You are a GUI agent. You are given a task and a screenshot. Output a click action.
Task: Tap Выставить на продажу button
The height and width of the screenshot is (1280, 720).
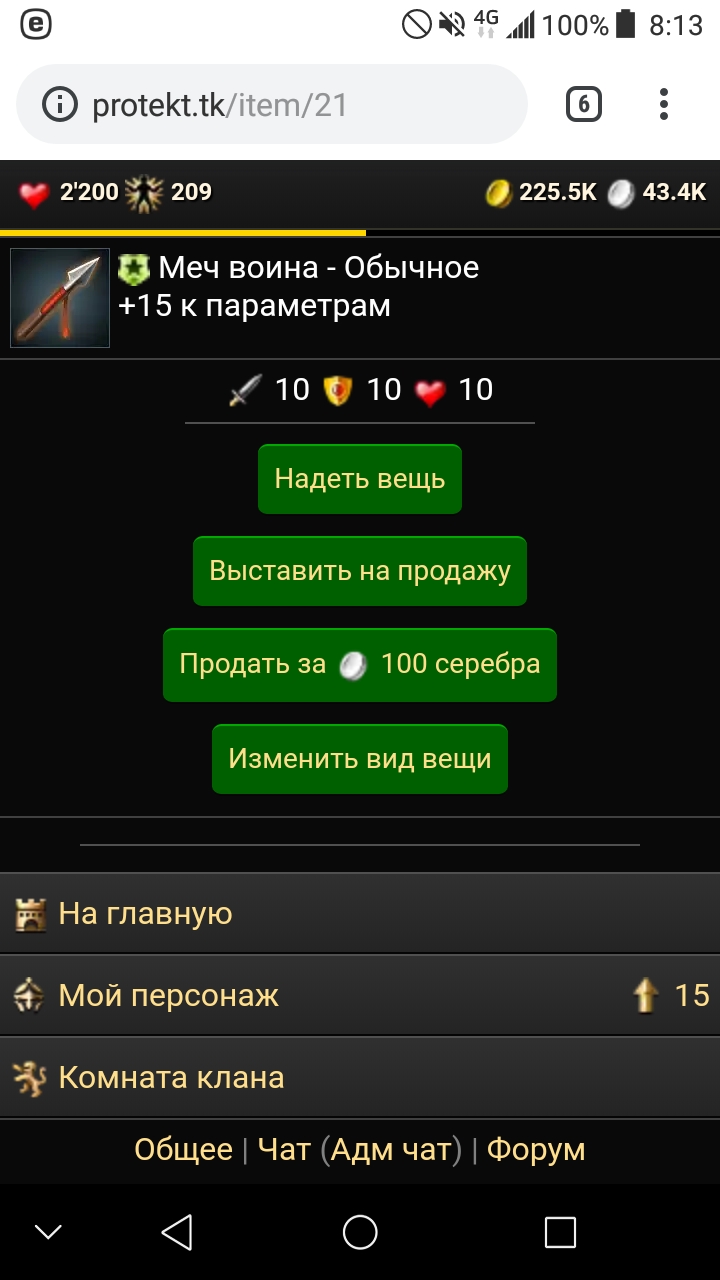[360, 571]
